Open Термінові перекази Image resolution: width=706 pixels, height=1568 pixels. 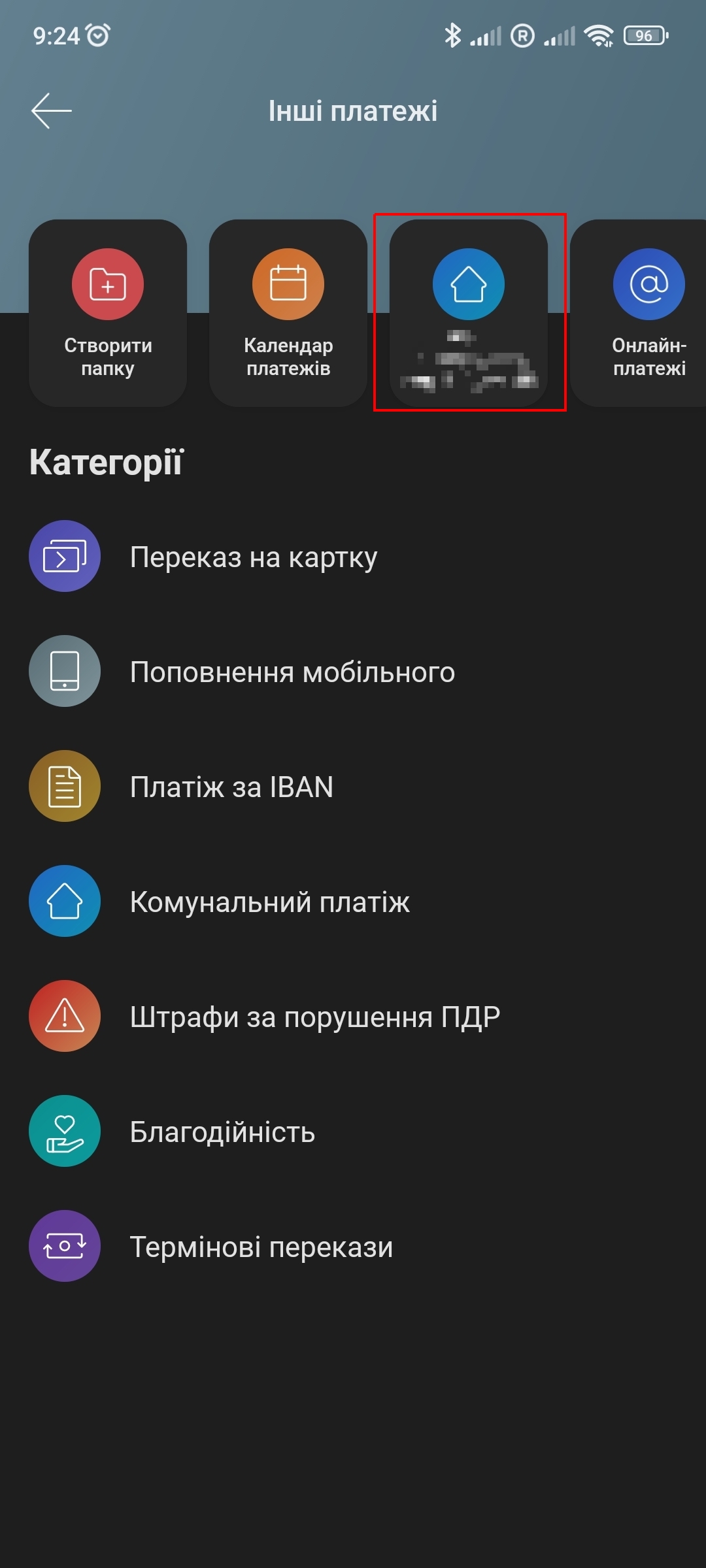(x=353, y=1247)
